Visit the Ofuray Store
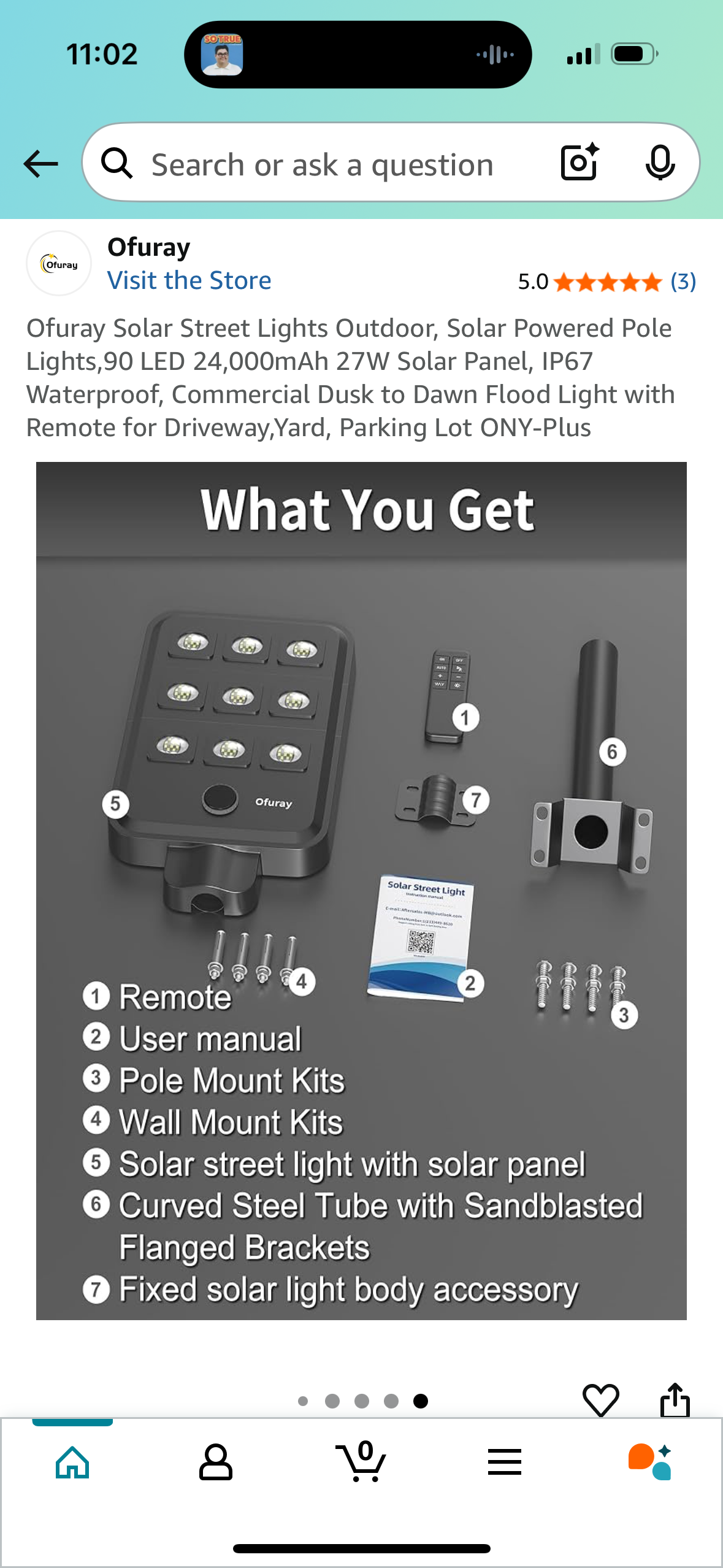Screen dimensions: 723x1568 click(189, 280)
